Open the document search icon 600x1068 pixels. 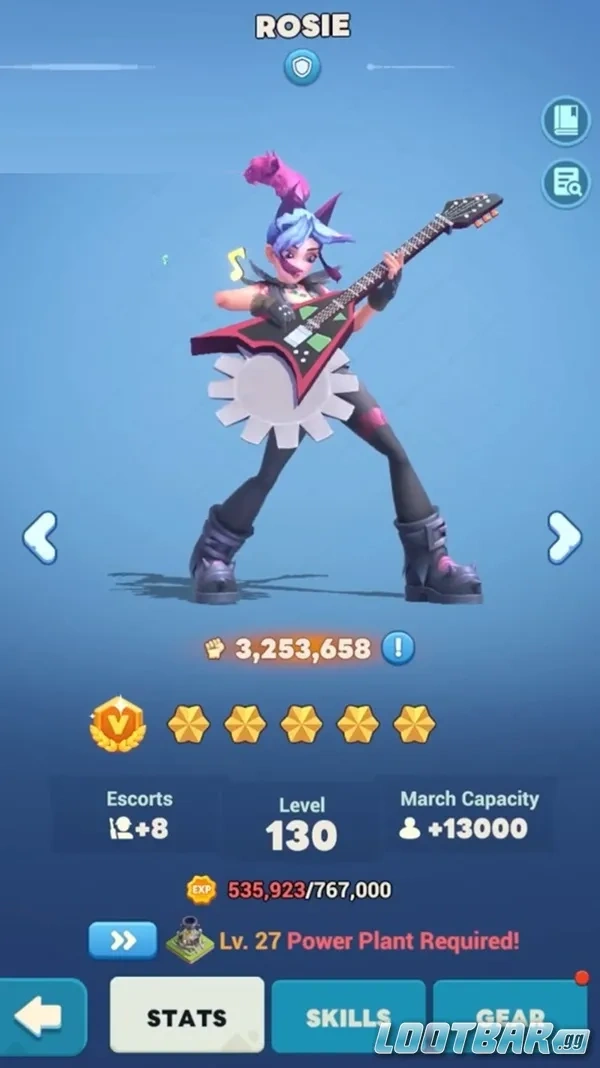(x=566, y=182)
